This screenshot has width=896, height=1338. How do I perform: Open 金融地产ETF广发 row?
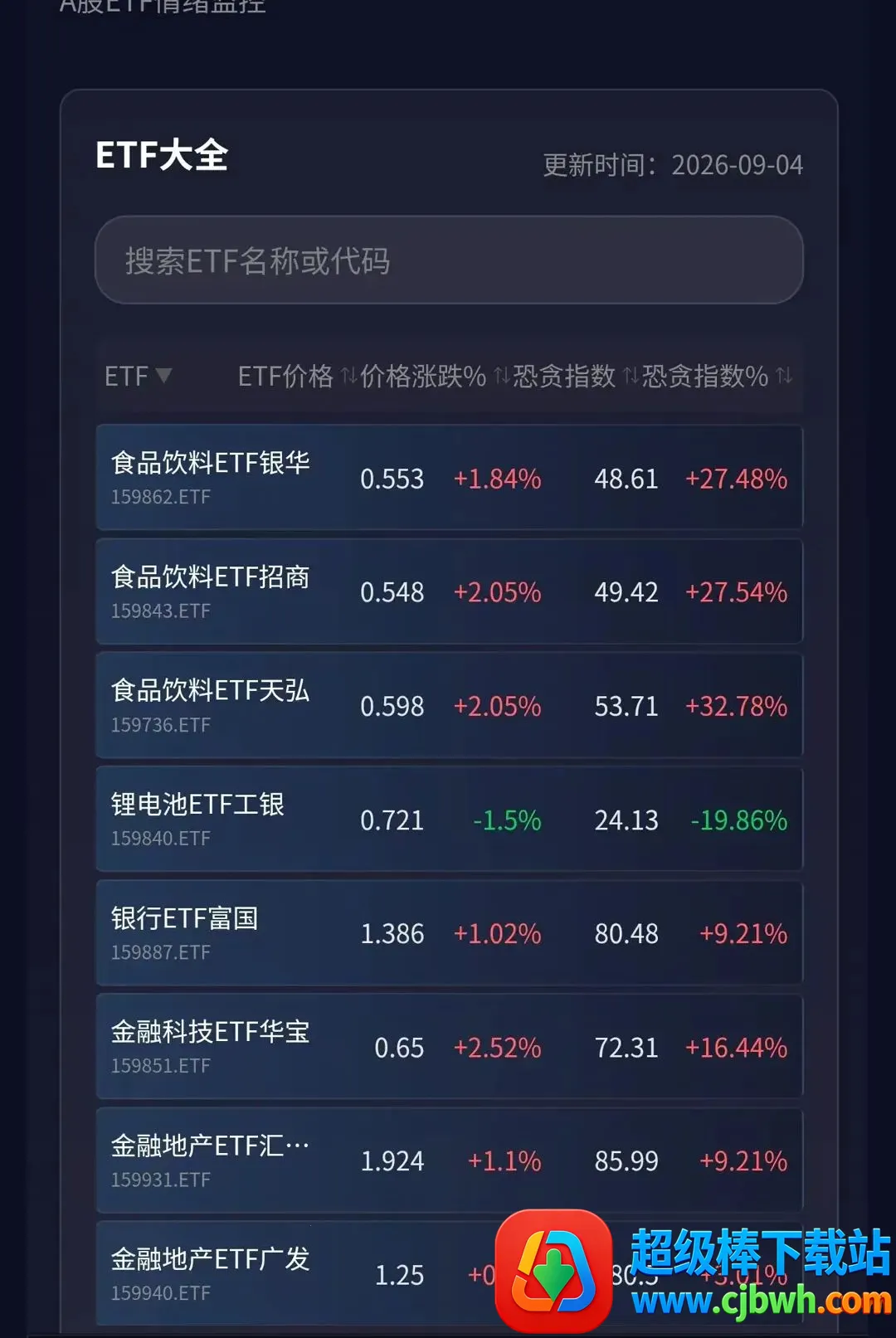click(x=449, y=1273)
